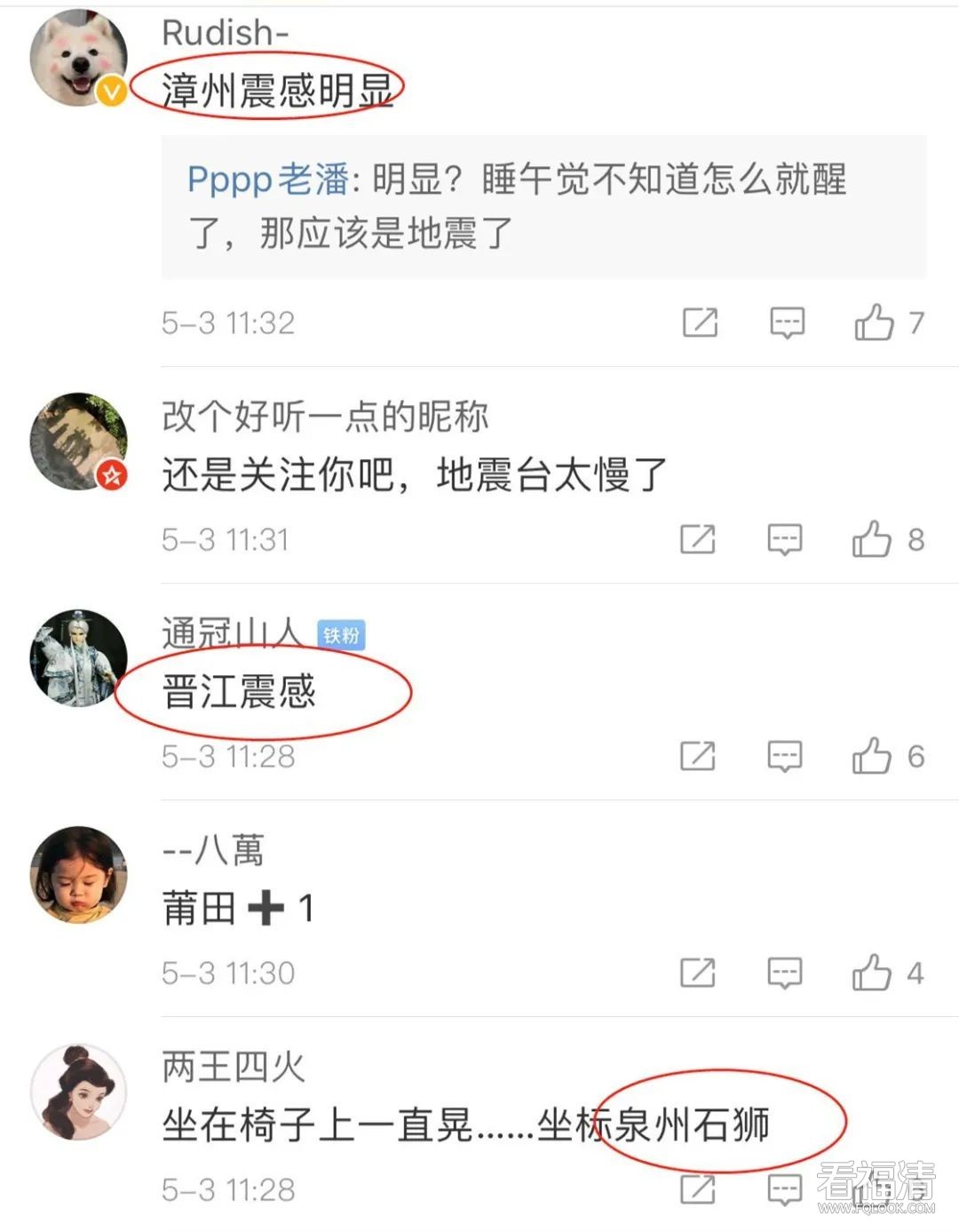Repost --八萬's comment
The height and width of the screenshot is (1232, 959).
698,973
